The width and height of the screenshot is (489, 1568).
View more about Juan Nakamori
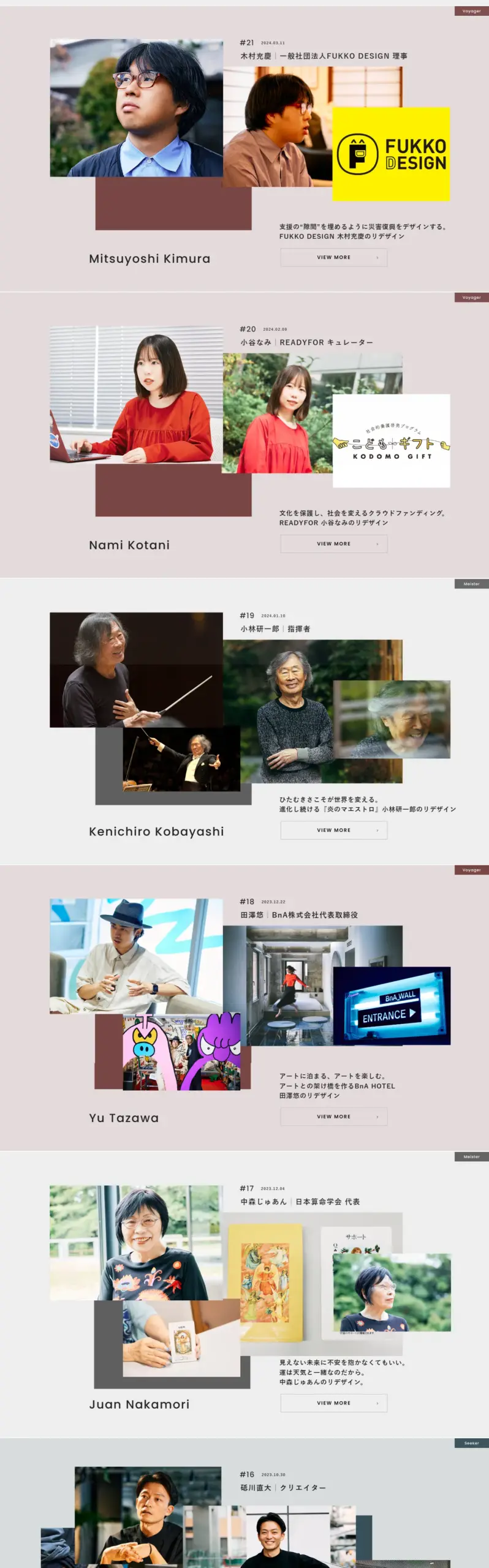point(333,1402)
